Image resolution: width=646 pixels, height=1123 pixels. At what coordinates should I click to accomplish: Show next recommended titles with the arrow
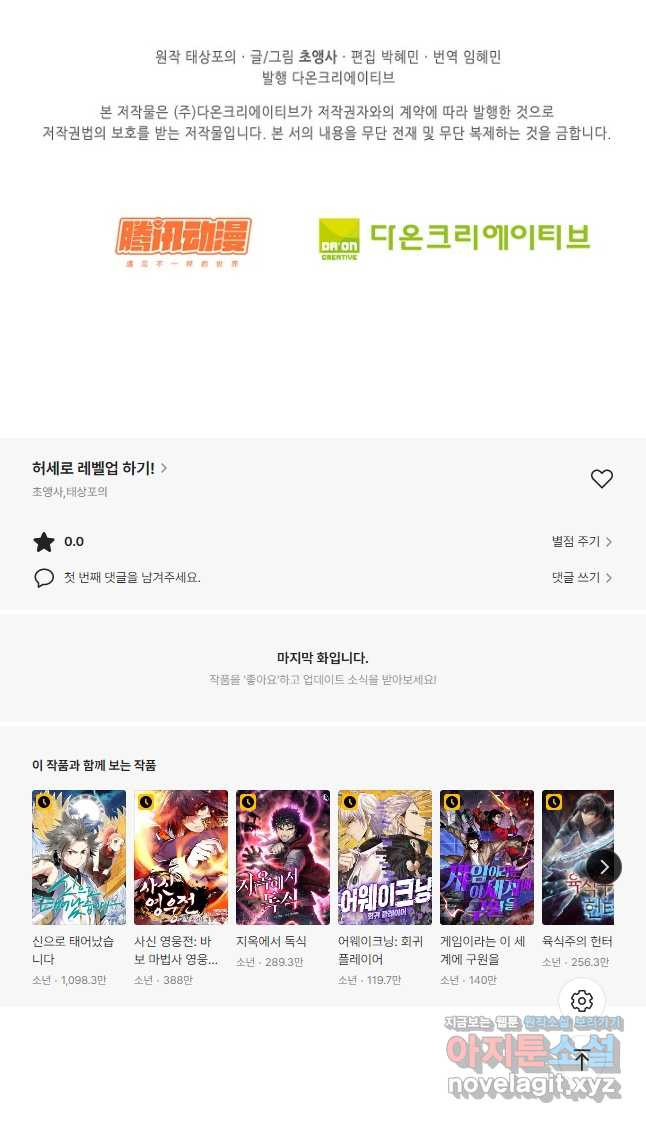click(x=603, y=867)
